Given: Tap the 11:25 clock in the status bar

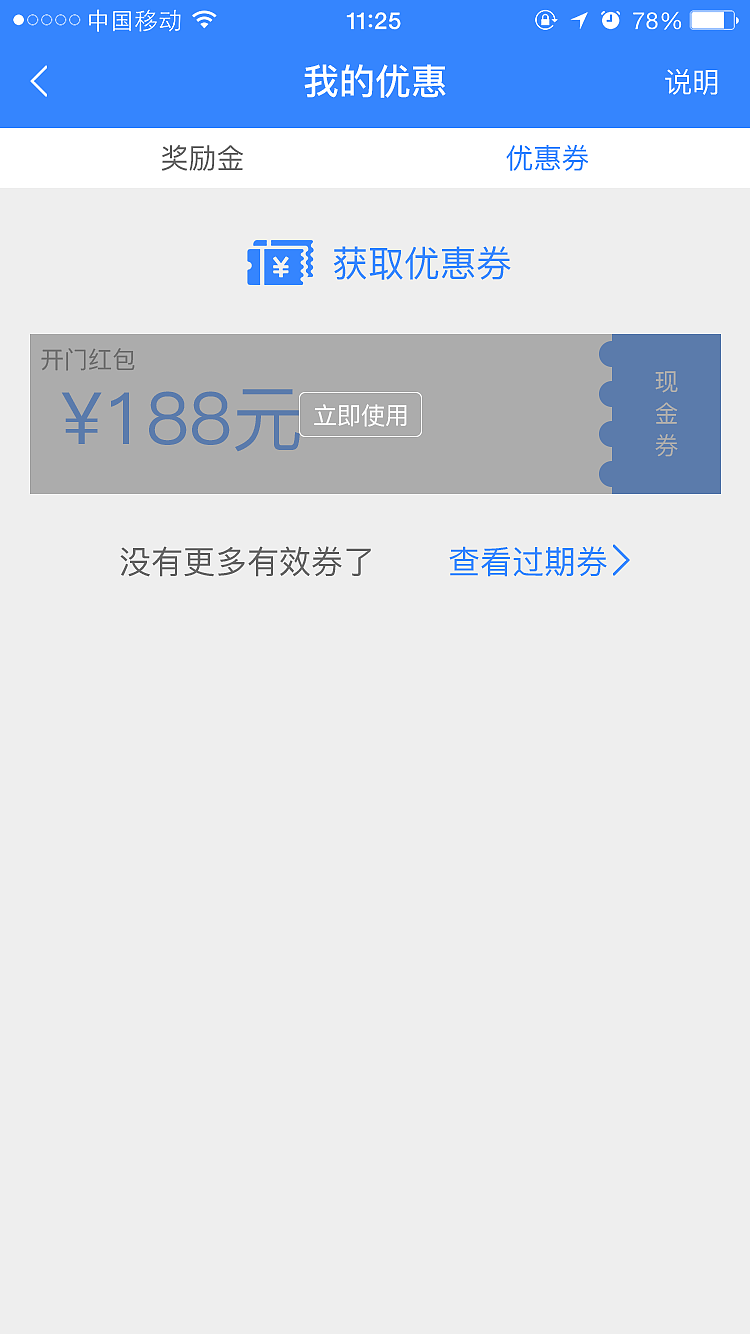Looking at the screenshot, I should (374, 20).
